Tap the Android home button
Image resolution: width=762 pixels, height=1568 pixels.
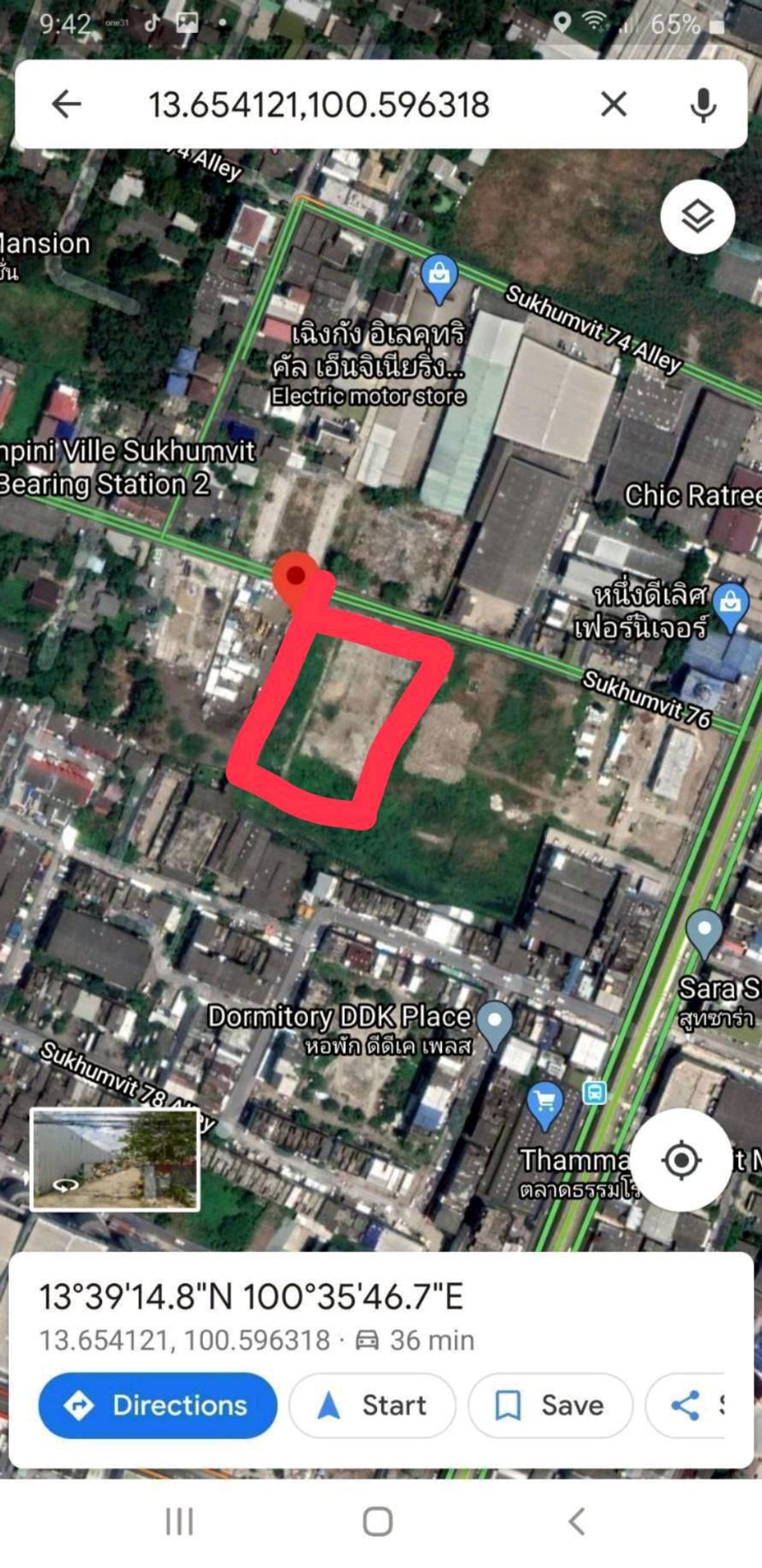pyautogui.click(x=377, y=1522)
